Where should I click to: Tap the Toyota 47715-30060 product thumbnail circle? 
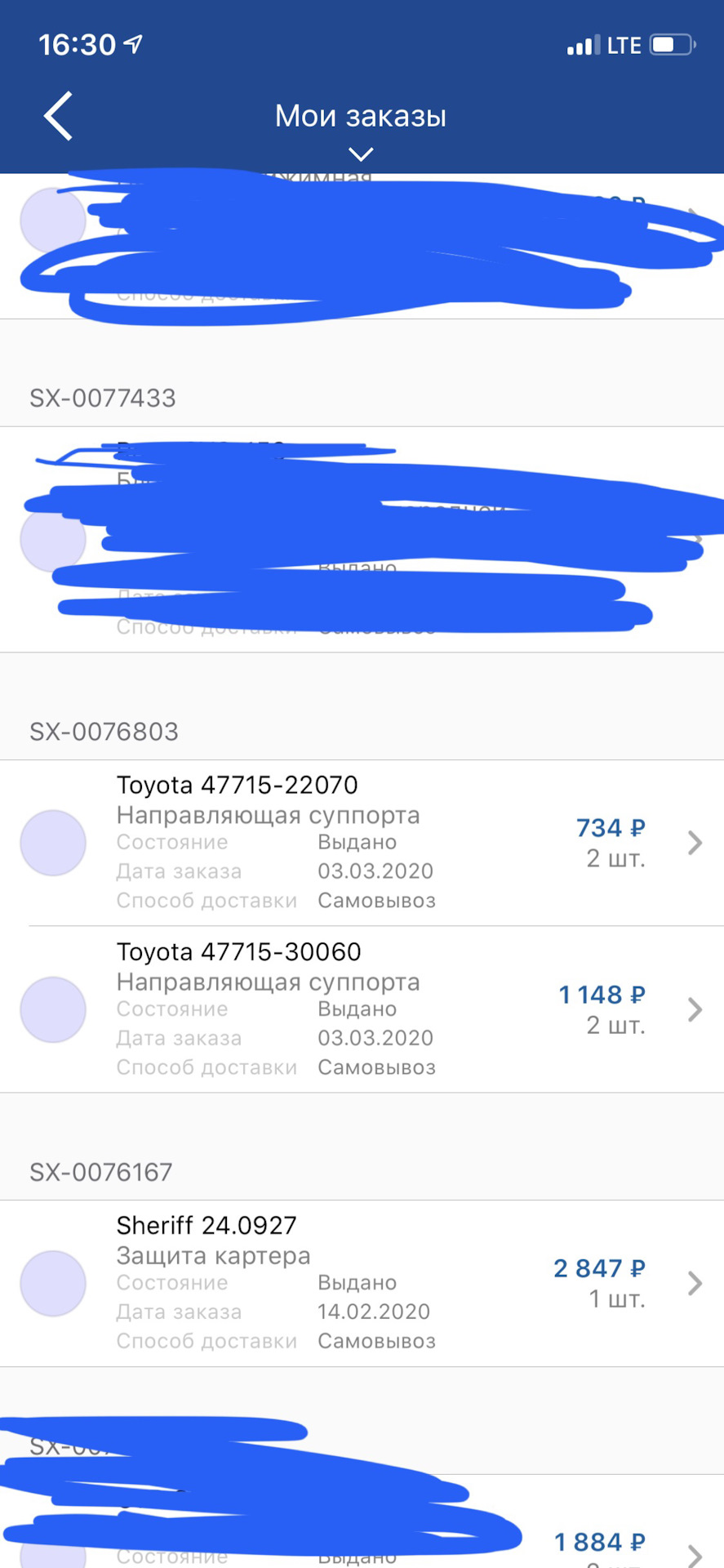tap(53, 1009)
